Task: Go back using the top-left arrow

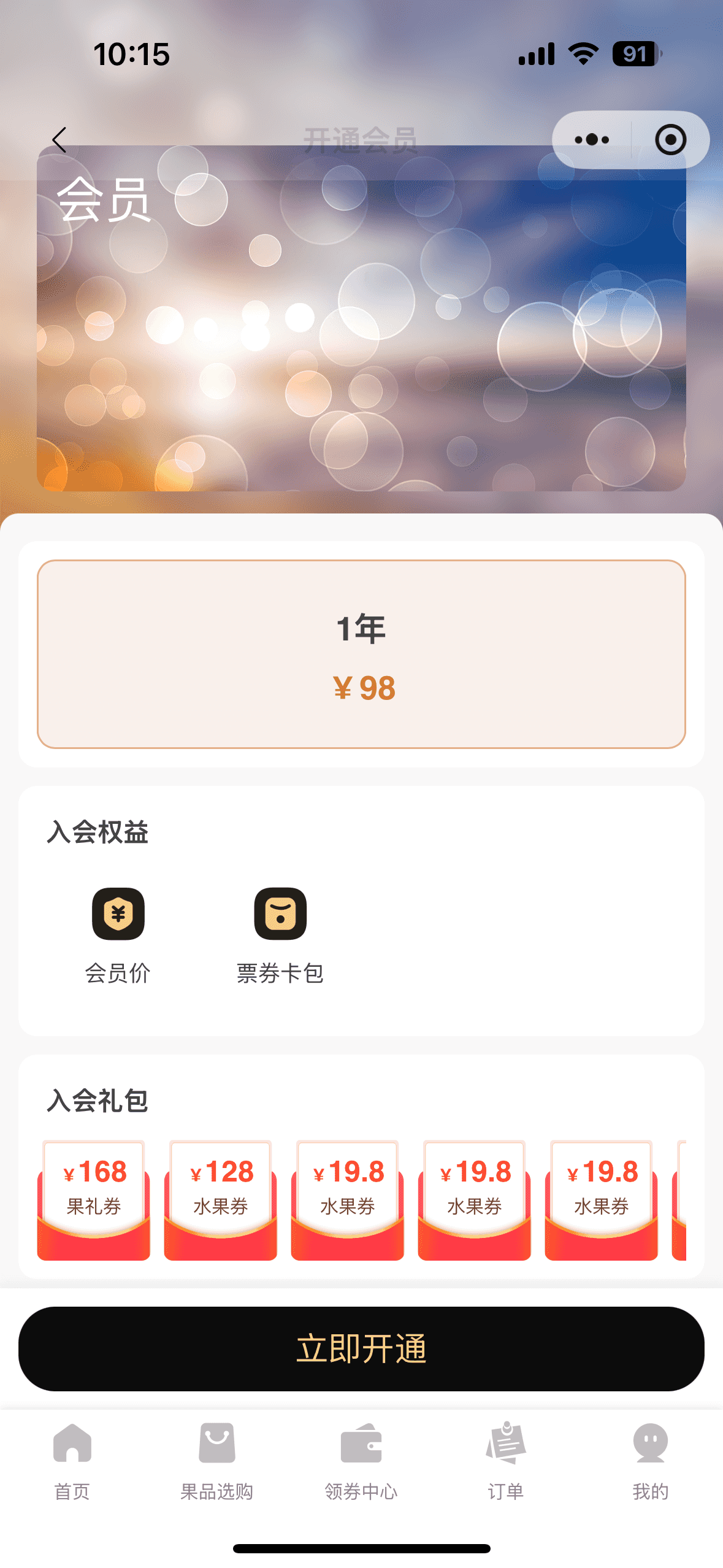Action: click(59, 140)
